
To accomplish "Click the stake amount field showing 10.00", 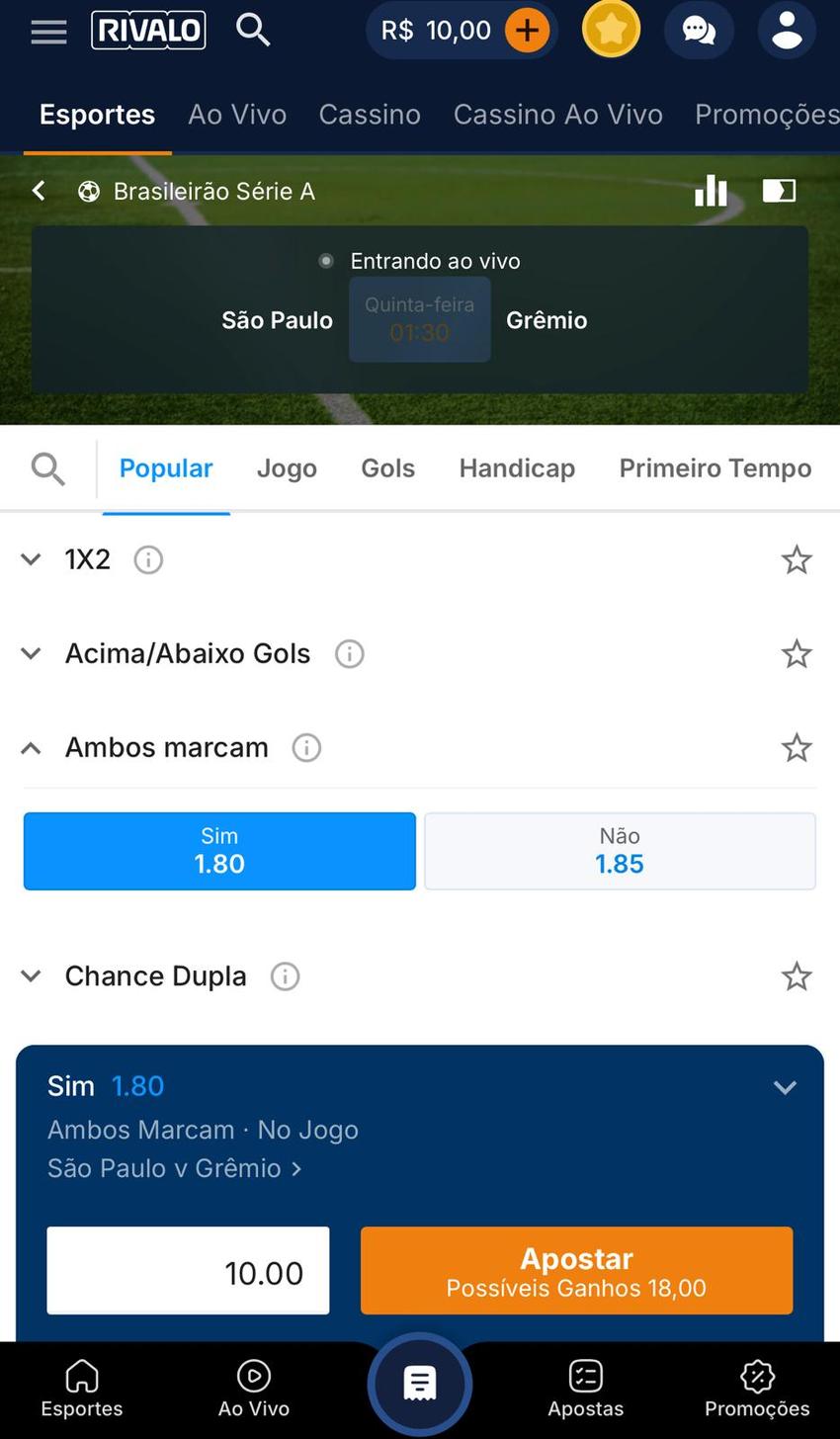I will (188, 1270).
